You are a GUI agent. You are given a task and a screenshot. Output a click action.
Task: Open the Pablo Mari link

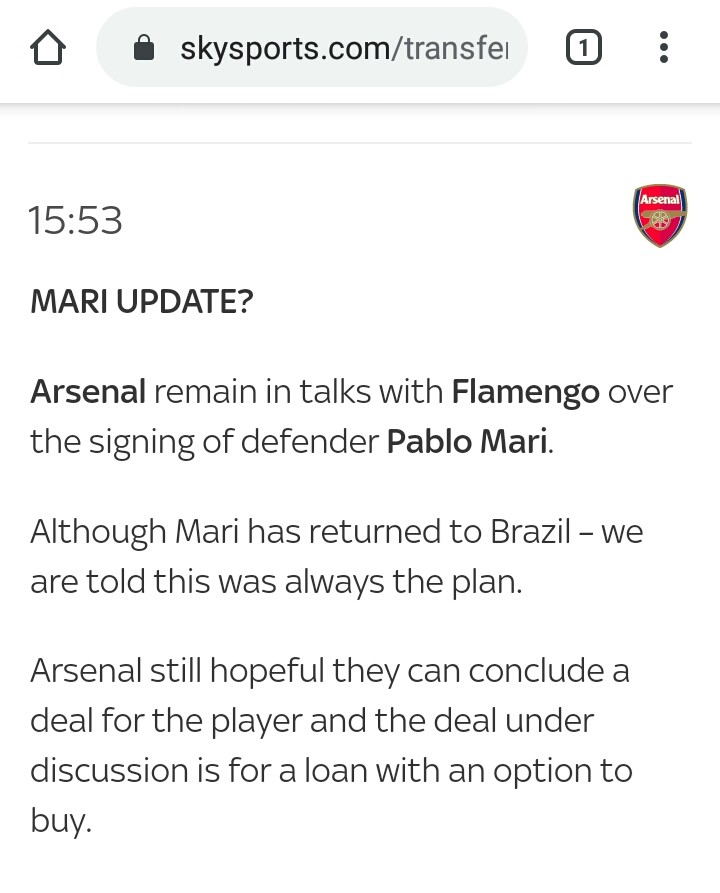(x=467, y=441)
